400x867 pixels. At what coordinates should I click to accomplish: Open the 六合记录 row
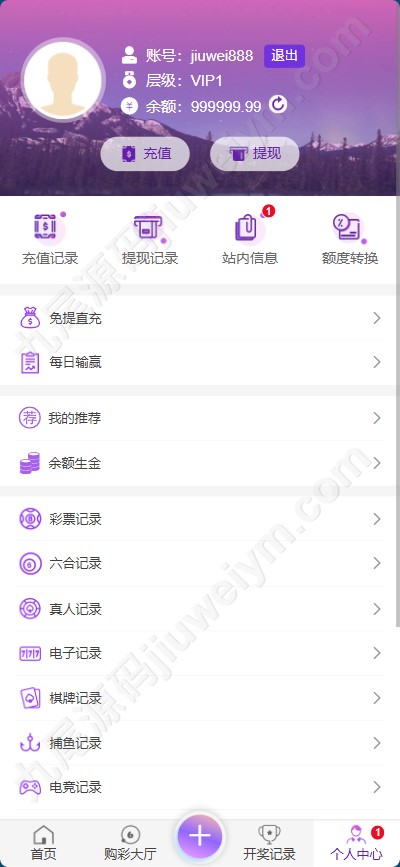coord(200,563)
